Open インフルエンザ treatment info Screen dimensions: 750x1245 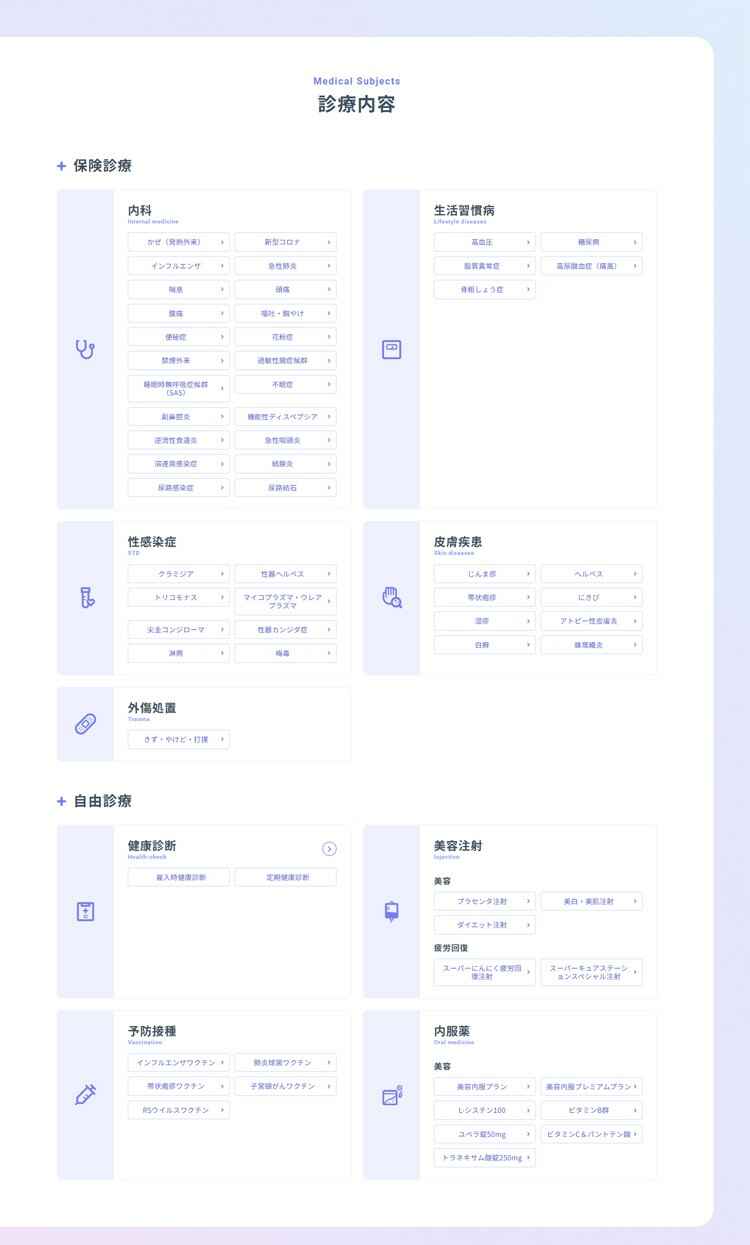coord(178,266)
